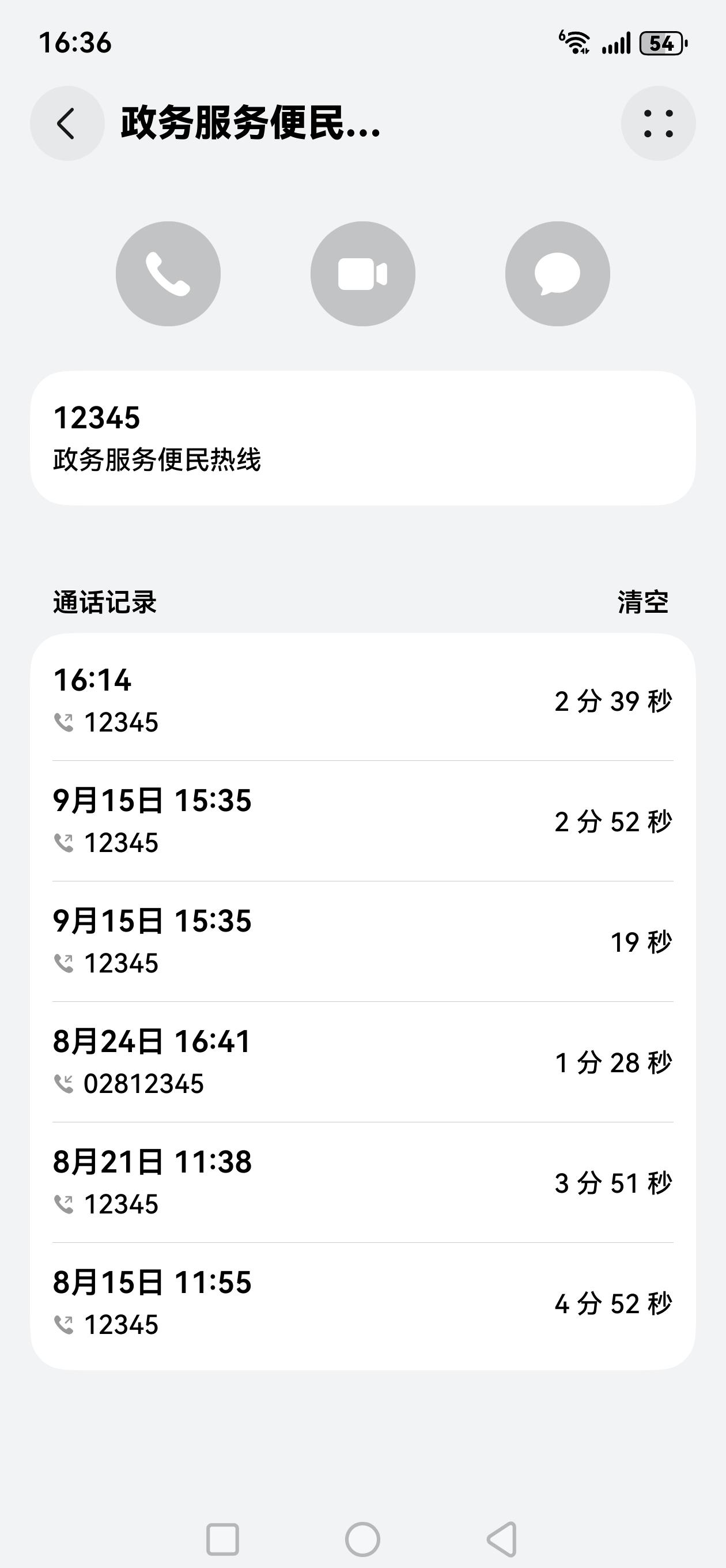Screen dimensions: 726x1568
Task: Open the 8月24日 16:41 call from 02812345
Action: tap(362, 1061)
